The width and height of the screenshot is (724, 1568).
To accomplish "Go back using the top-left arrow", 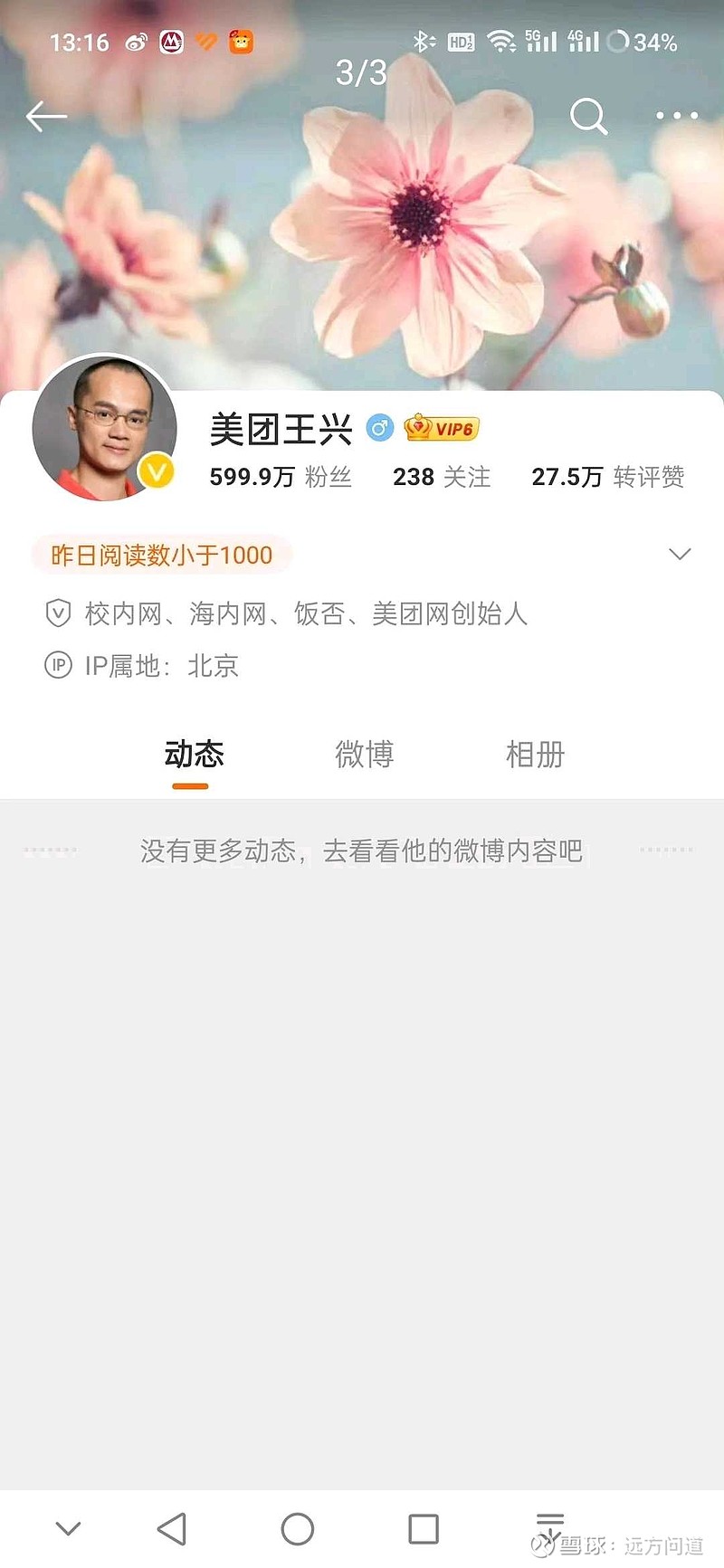I will (45, 115).
